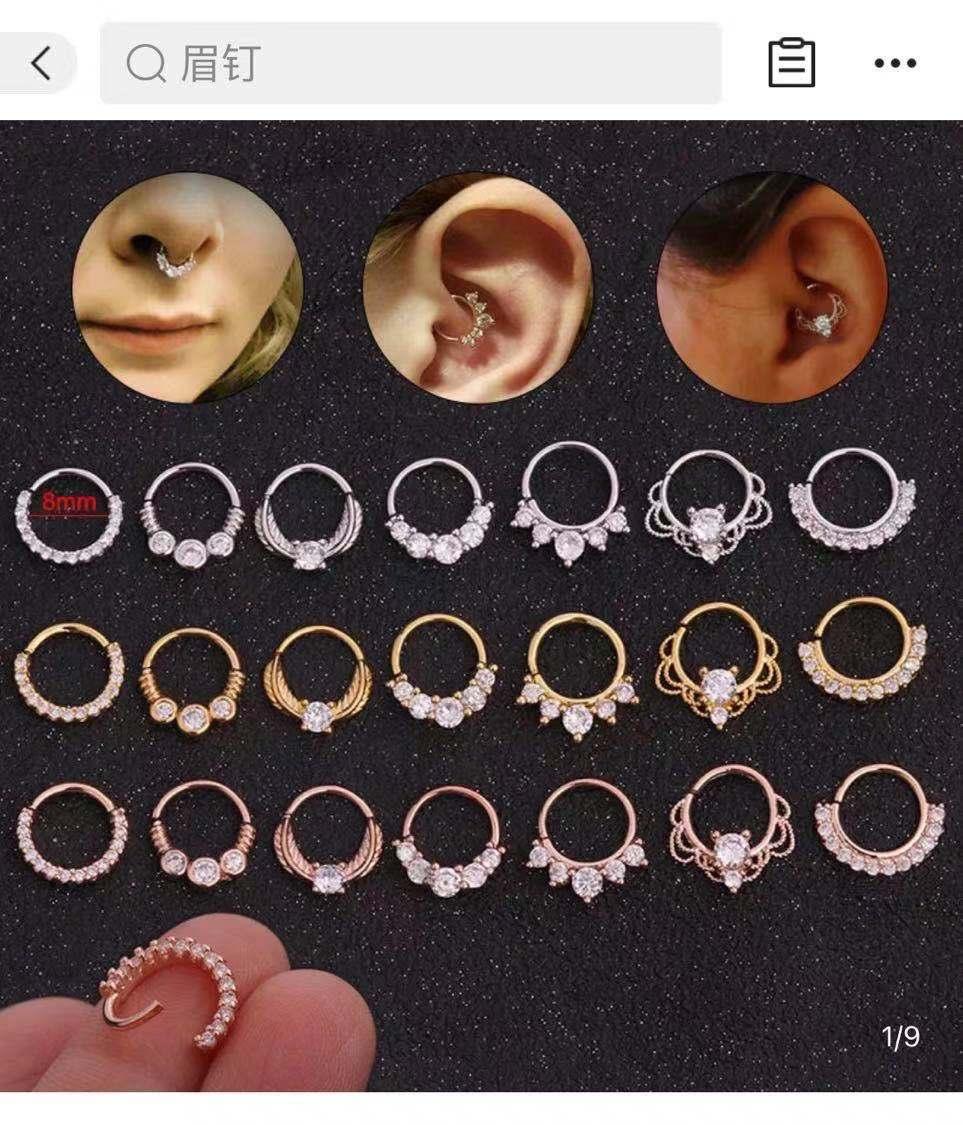The image size is (963, 1125).
Task: Go back using the top arrow
Action: (40, 63)
